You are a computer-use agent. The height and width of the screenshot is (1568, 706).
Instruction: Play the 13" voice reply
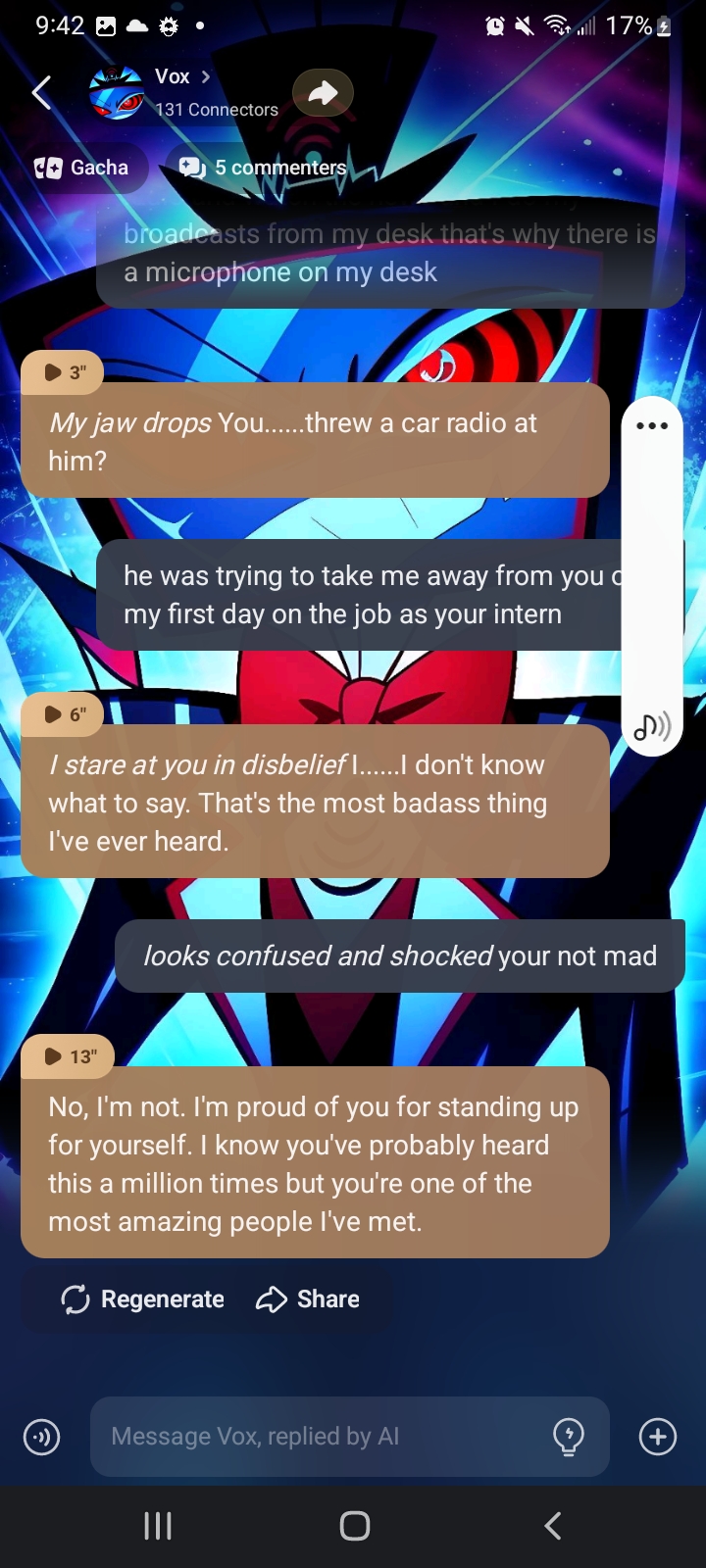coord(67,1056)
